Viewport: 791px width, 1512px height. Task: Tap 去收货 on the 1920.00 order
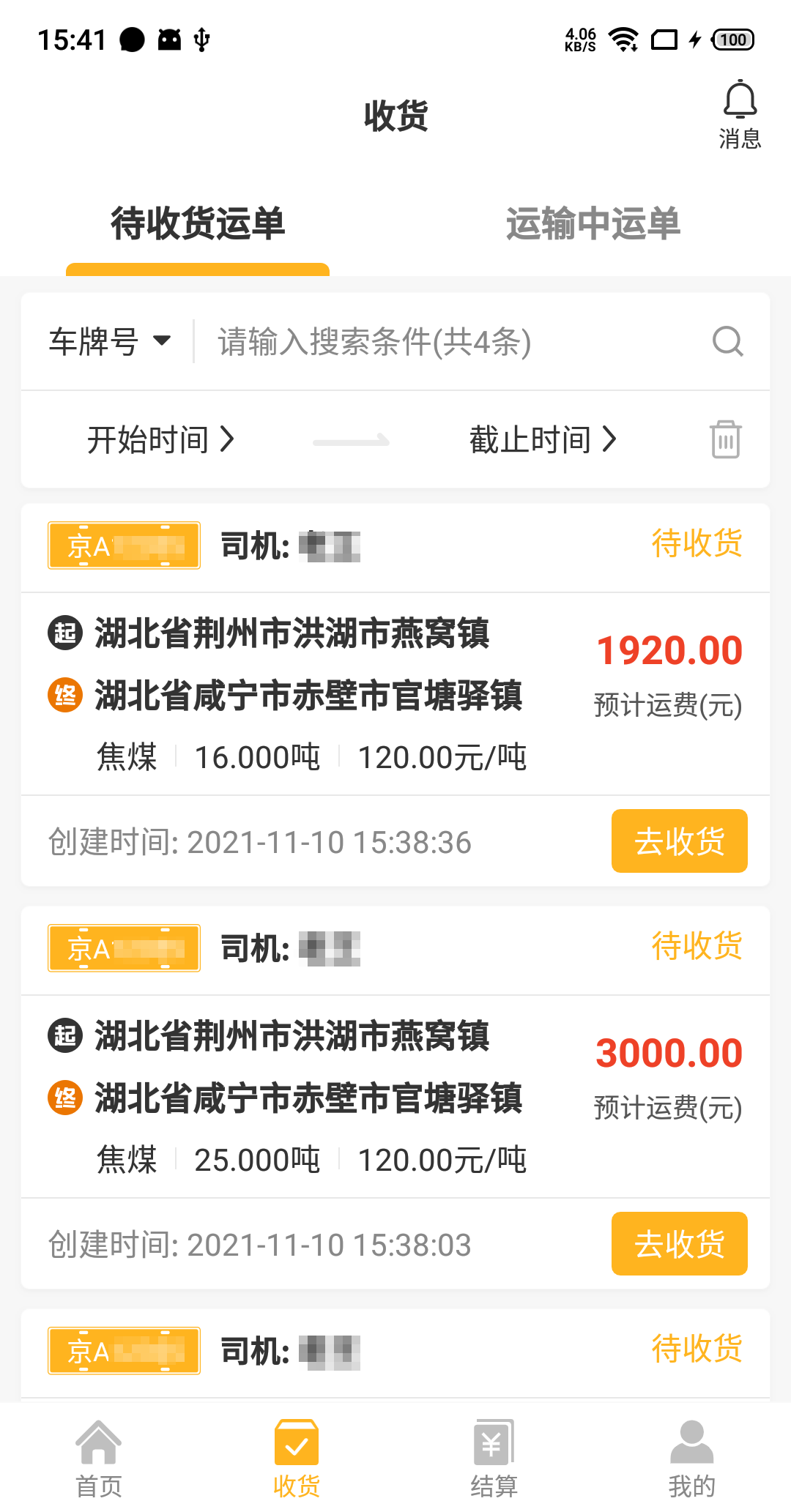pyautogui.click(x=679, y=841)
